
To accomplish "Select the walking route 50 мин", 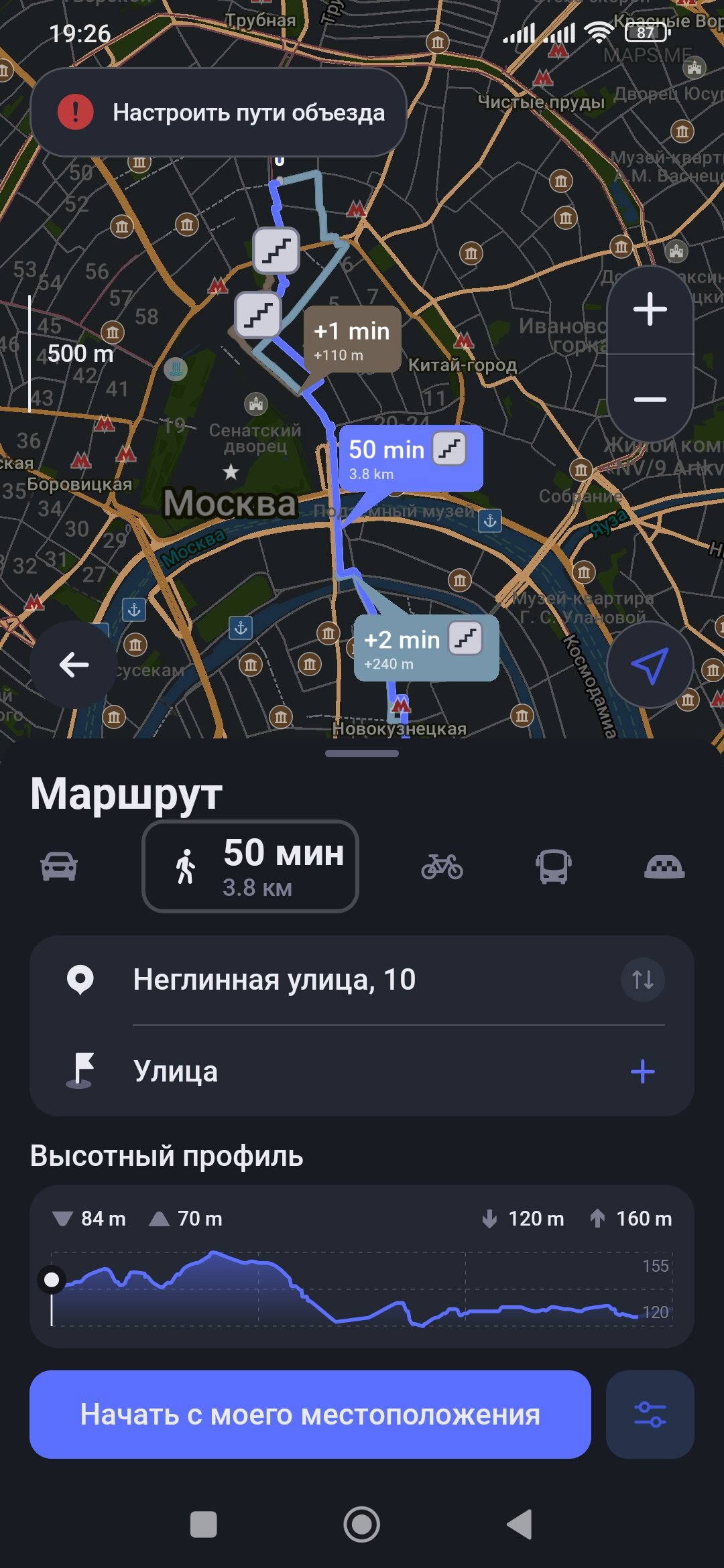I will [251, 866].
